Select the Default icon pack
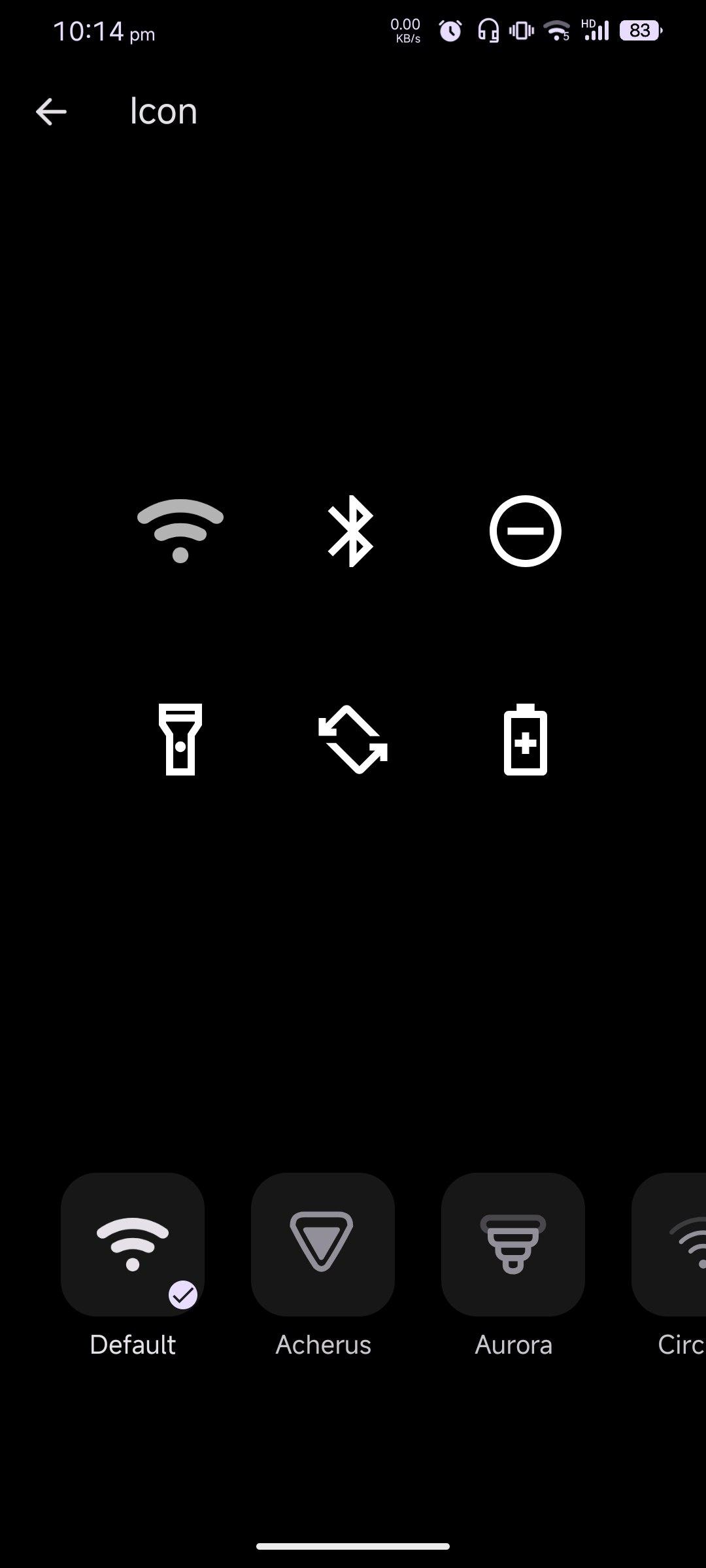This screenshot has width=706, height=1568. tap(133, 1244)
